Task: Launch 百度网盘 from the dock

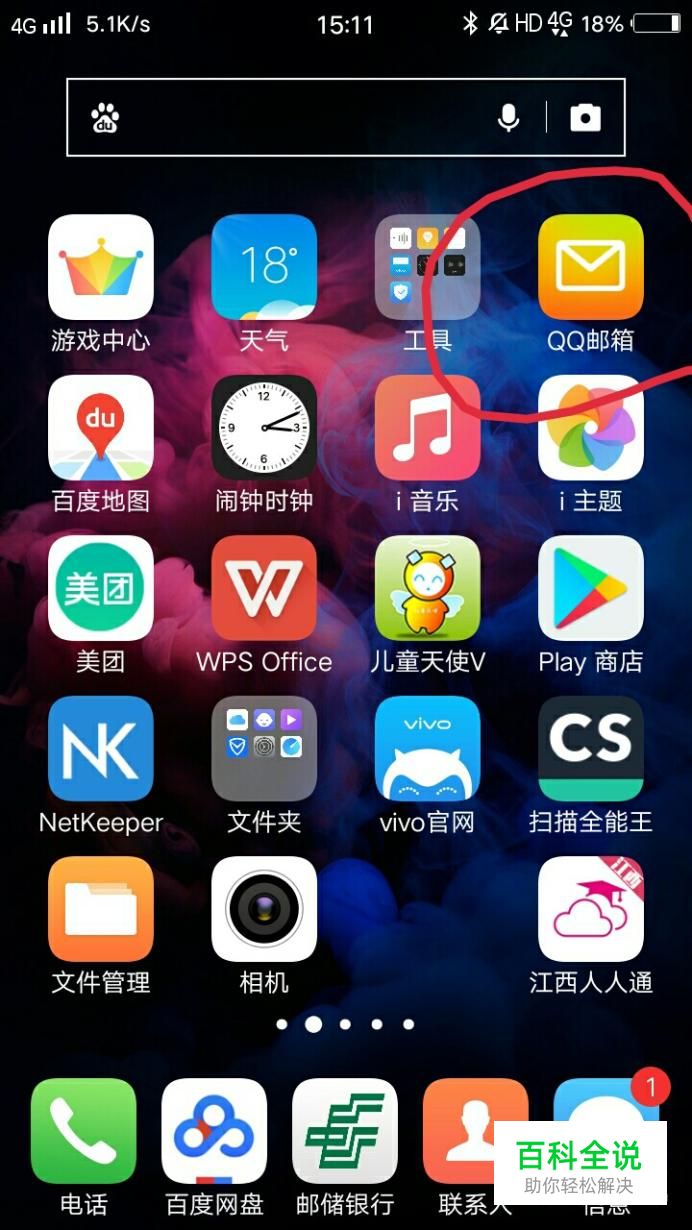Action: tap(214, 1131)
